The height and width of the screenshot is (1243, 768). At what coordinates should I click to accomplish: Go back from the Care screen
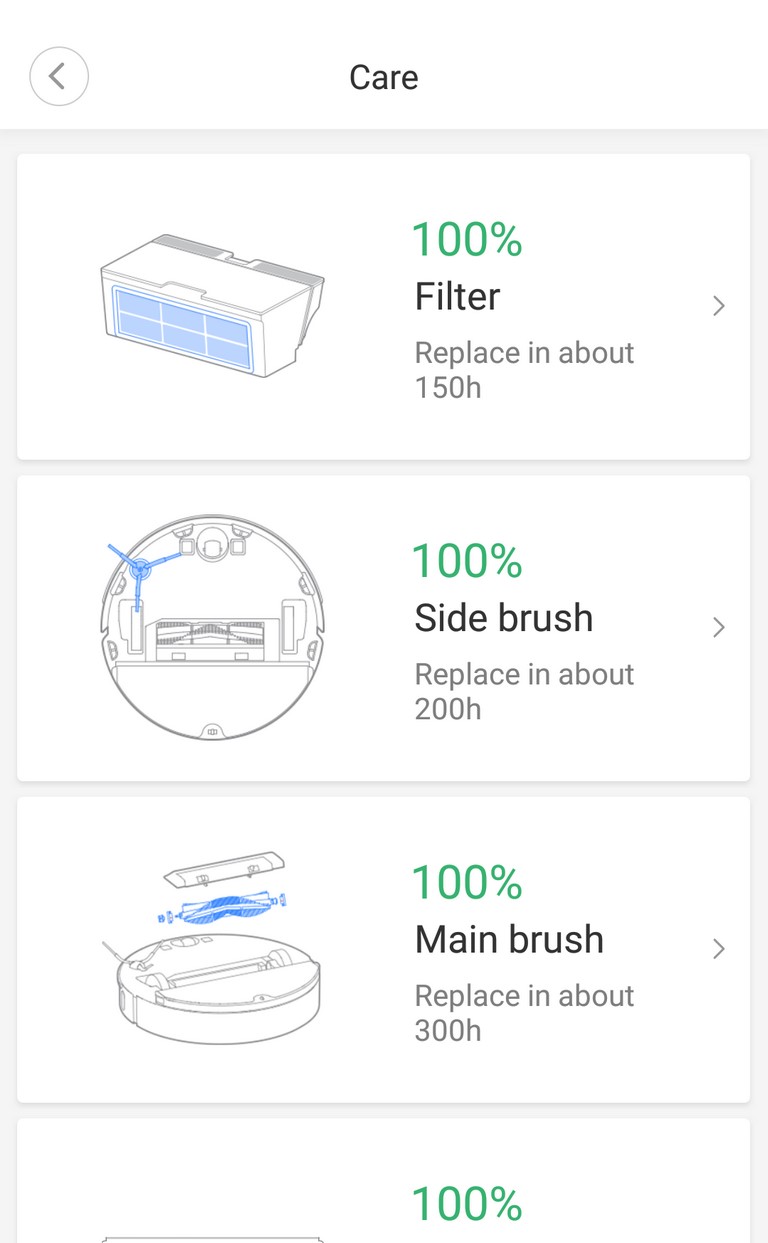[x=59, y=76]
